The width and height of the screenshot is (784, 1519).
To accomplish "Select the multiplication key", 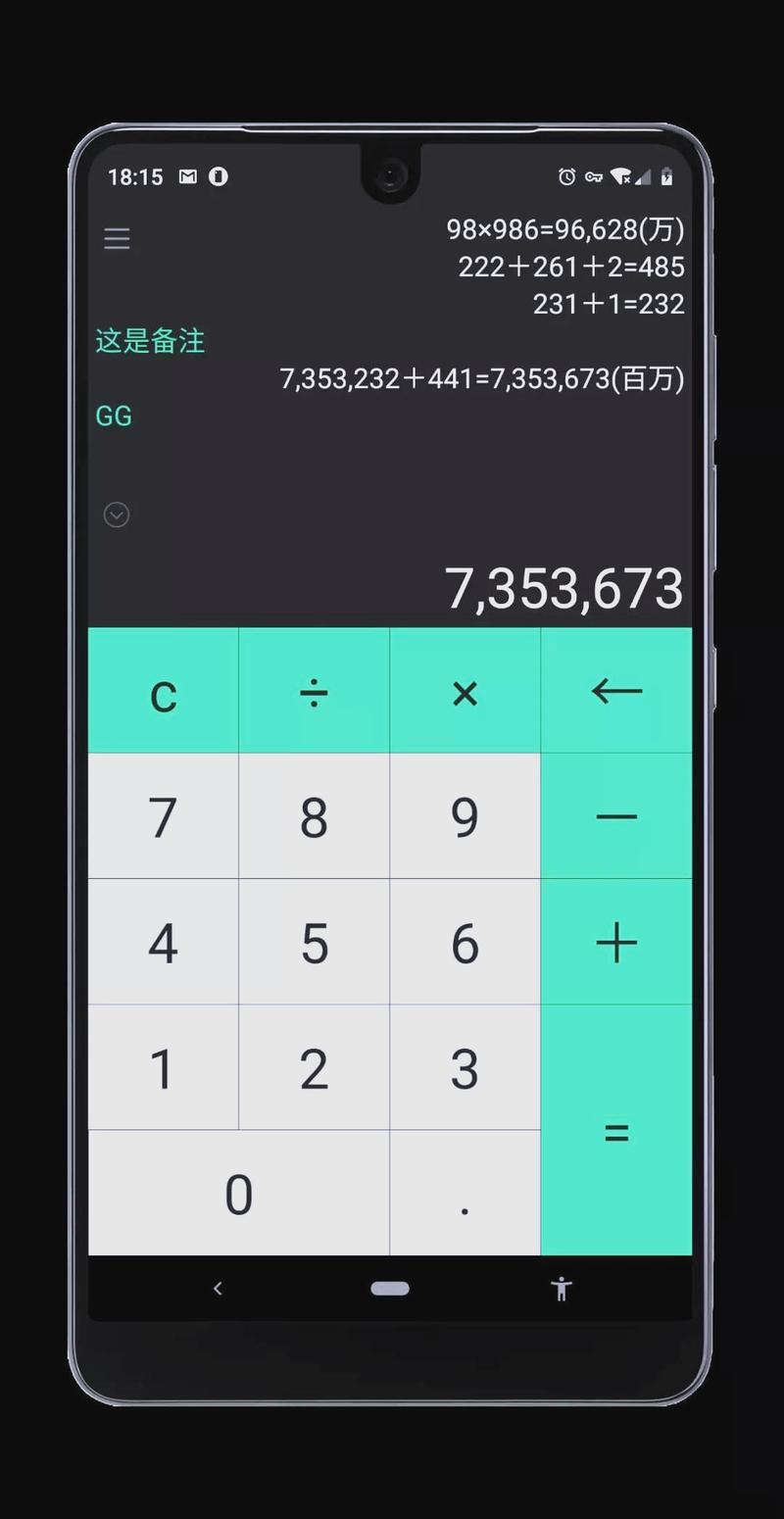I will (x=465, y=691).
